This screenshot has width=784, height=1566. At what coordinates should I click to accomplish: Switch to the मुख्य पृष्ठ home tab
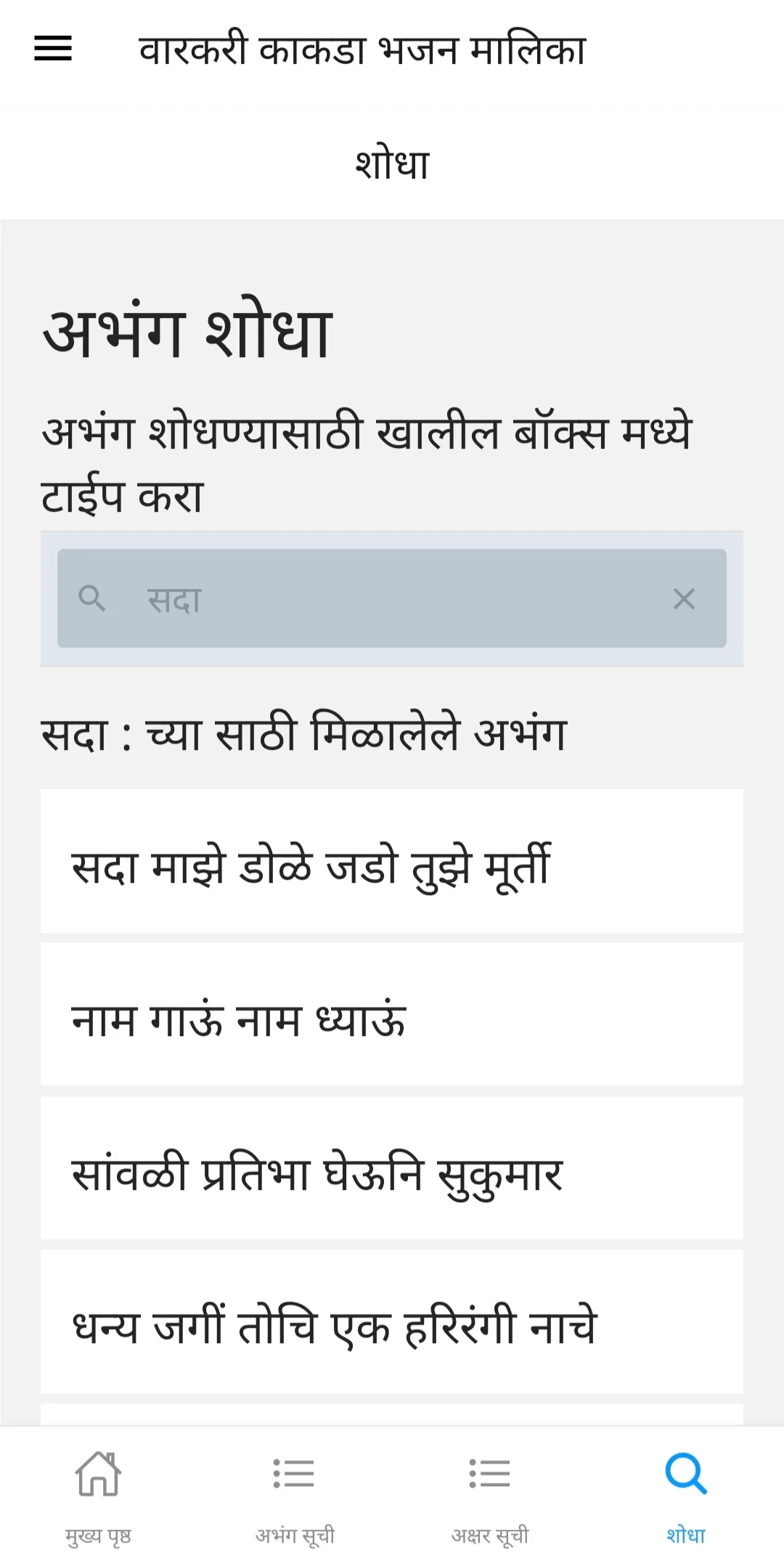click(98, 1497)
